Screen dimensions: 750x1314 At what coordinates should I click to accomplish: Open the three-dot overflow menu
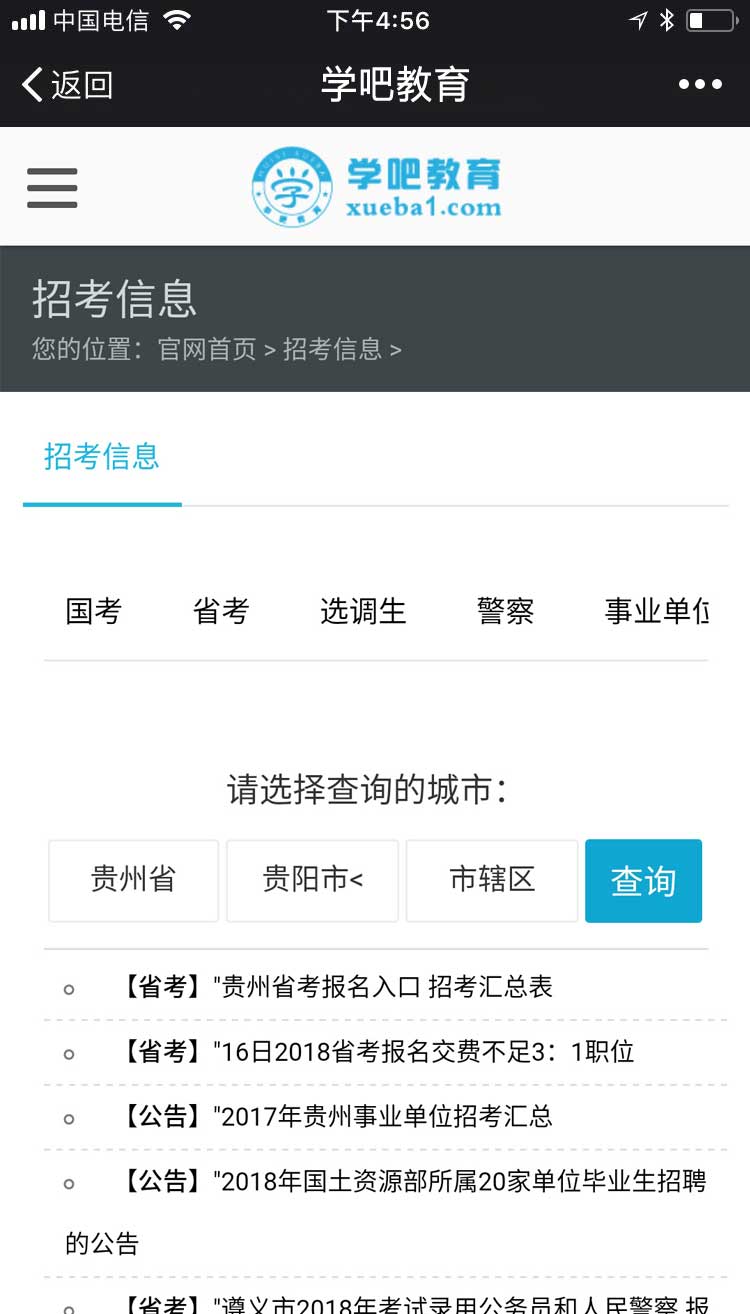[x=700, y=84]
